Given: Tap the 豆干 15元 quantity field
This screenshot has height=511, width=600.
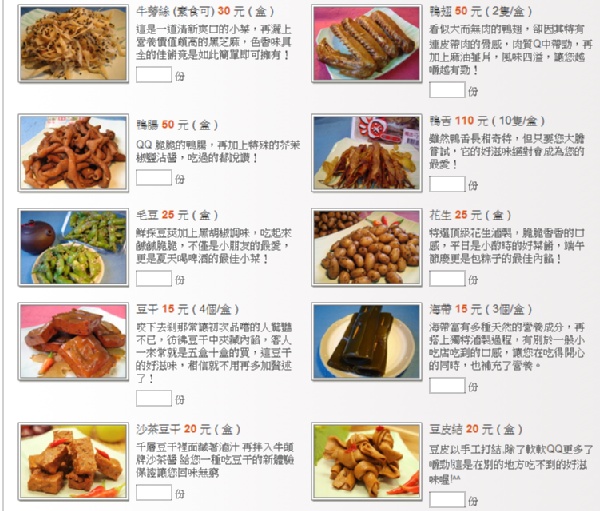Looking at the screenshot, I should coord(153,398).
